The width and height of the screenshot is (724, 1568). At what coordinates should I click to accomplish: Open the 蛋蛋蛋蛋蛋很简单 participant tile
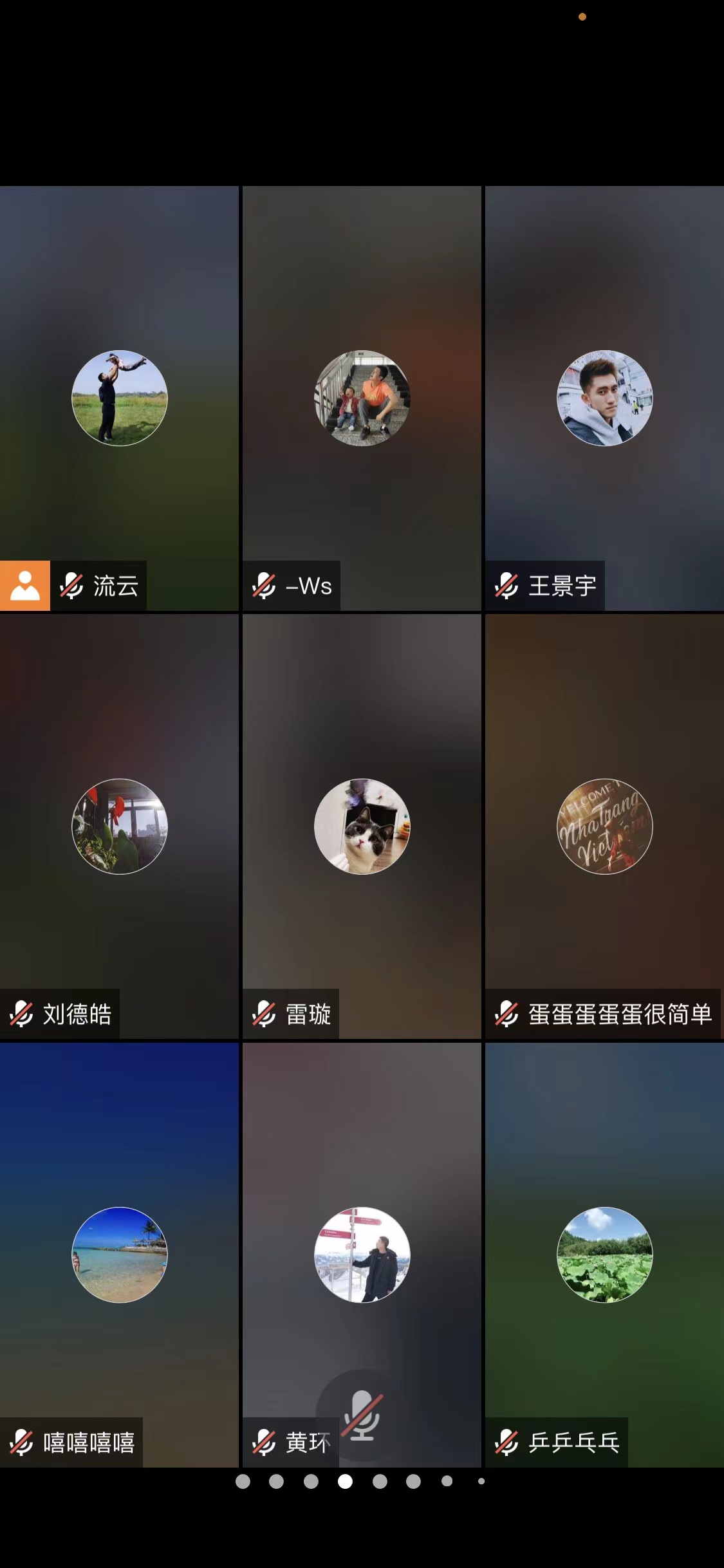(604, 826)
